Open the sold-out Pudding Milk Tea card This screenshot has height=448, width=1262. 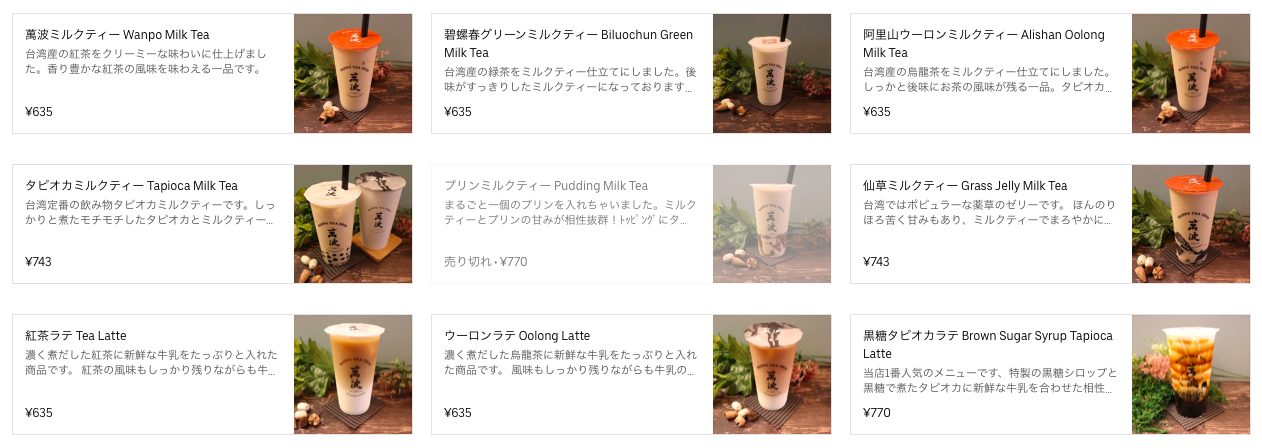pyautogui.click(x=630, y=224)
